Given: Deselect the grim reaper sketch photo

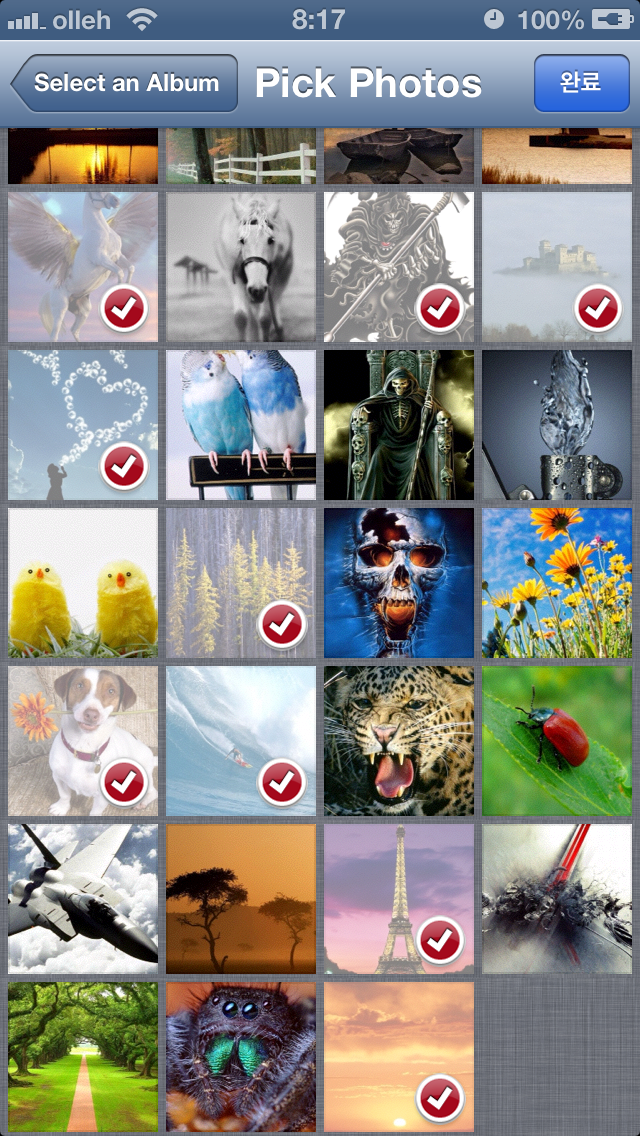Looking at the screenshot, I should click(x=399, y=266).
